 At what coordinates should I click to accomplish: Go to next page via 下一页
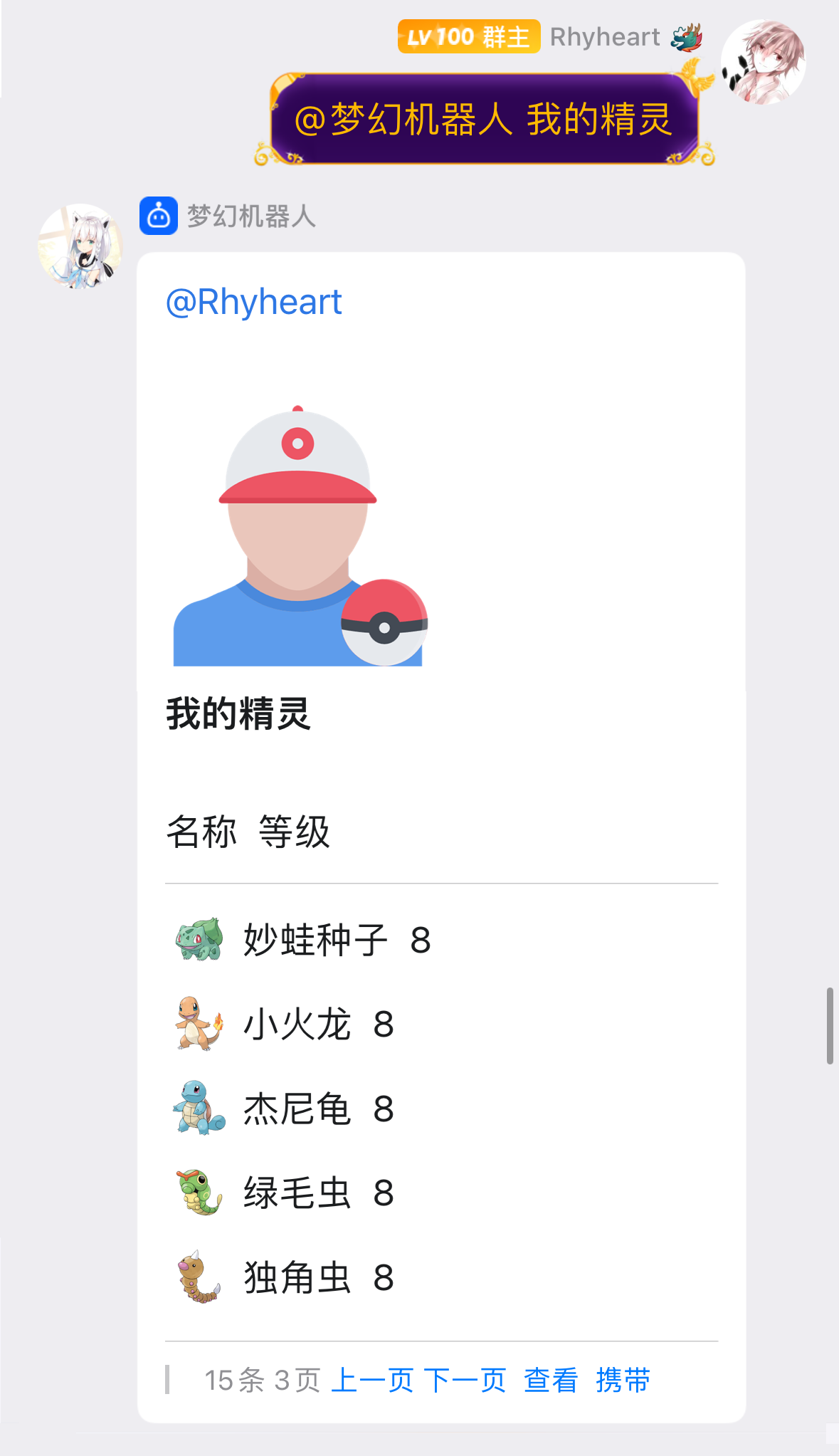(x=465, y=1380)
